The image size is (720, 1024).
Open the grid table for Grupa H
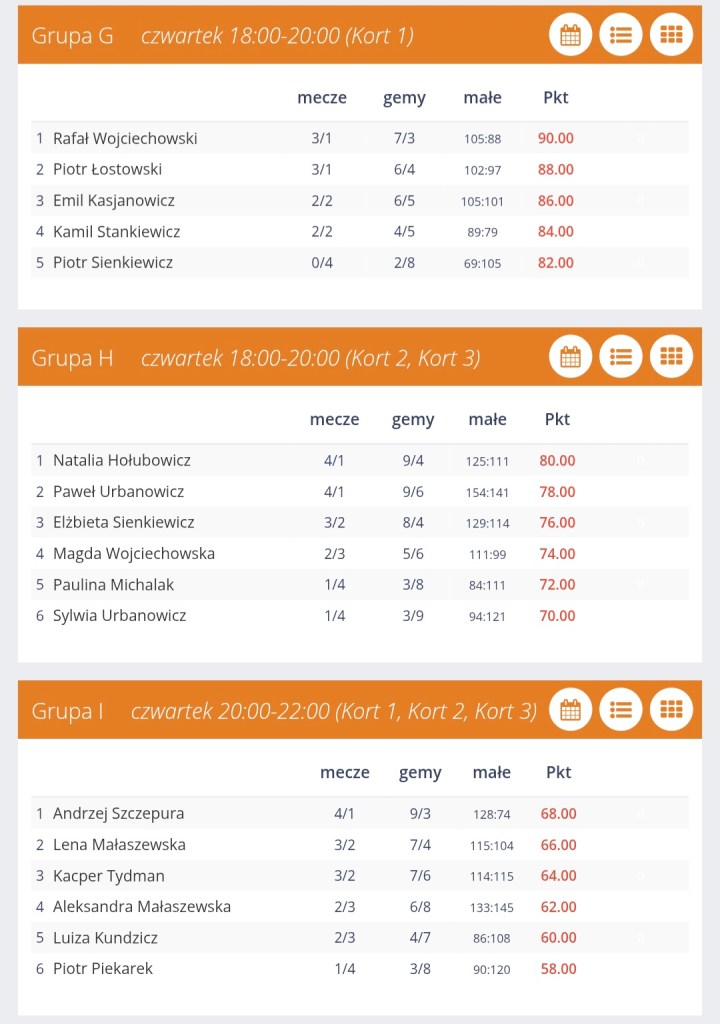(671, 357)
